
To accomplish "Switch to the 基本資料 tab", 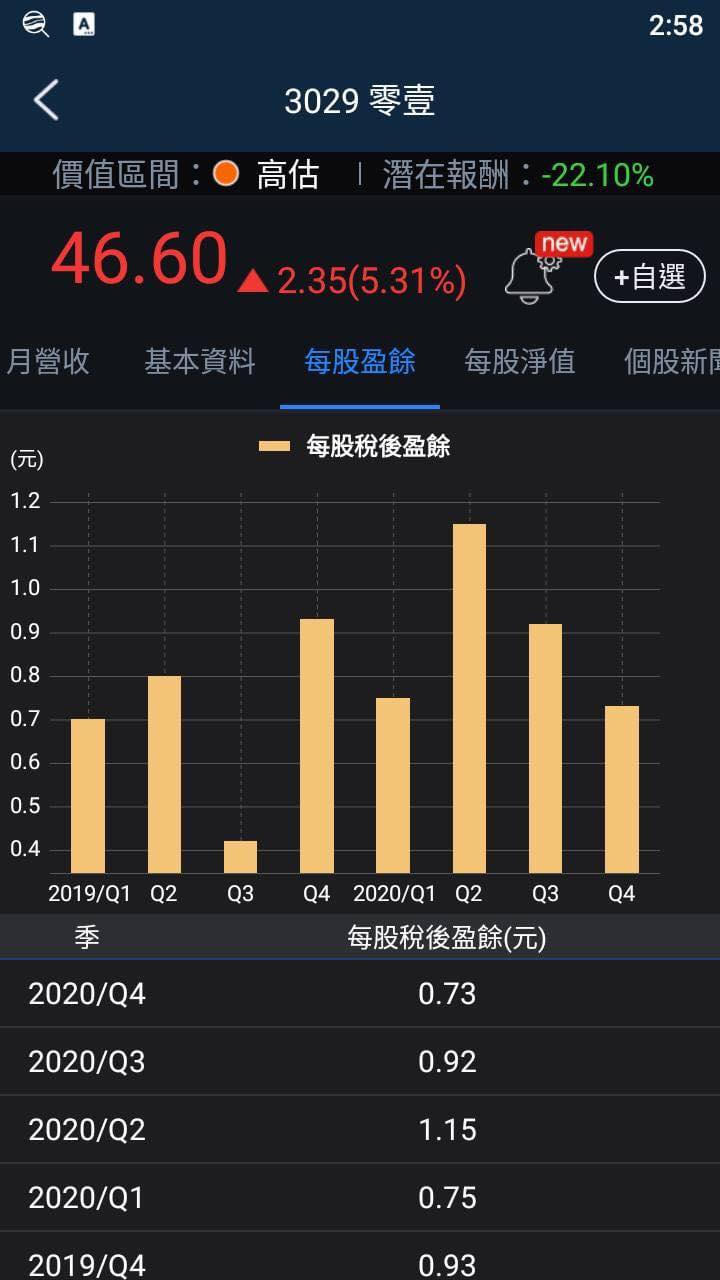I will (200, 362).
